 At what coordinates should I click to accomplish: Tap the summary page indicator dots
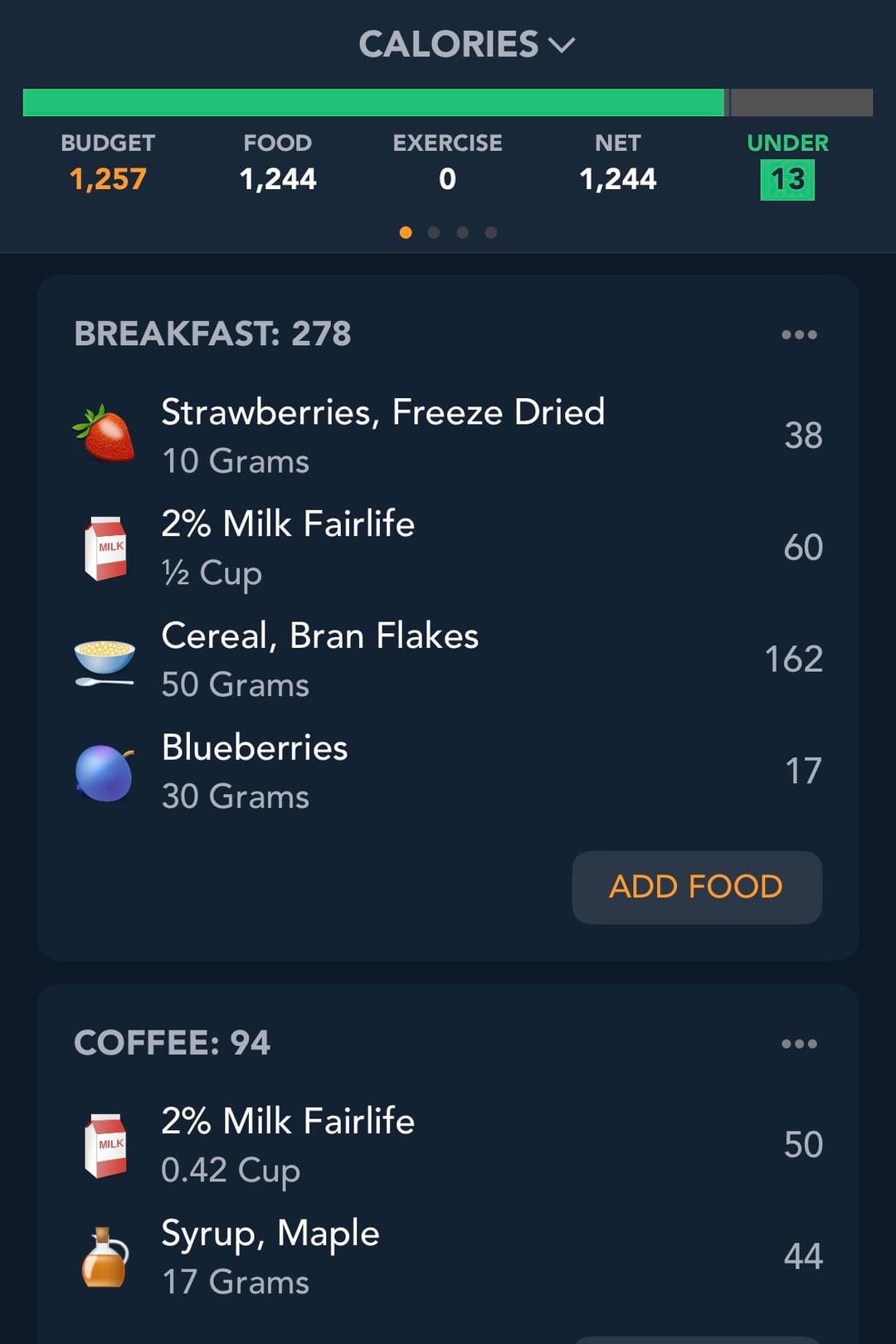(448, 232)
